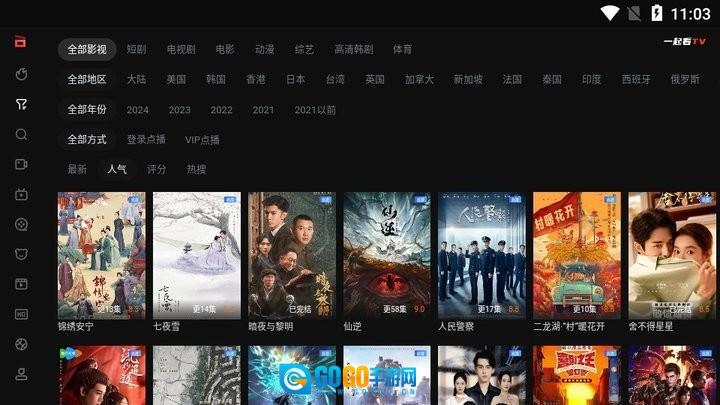Sort results by 评分
The image size is (720, 405).
(156, 170)
